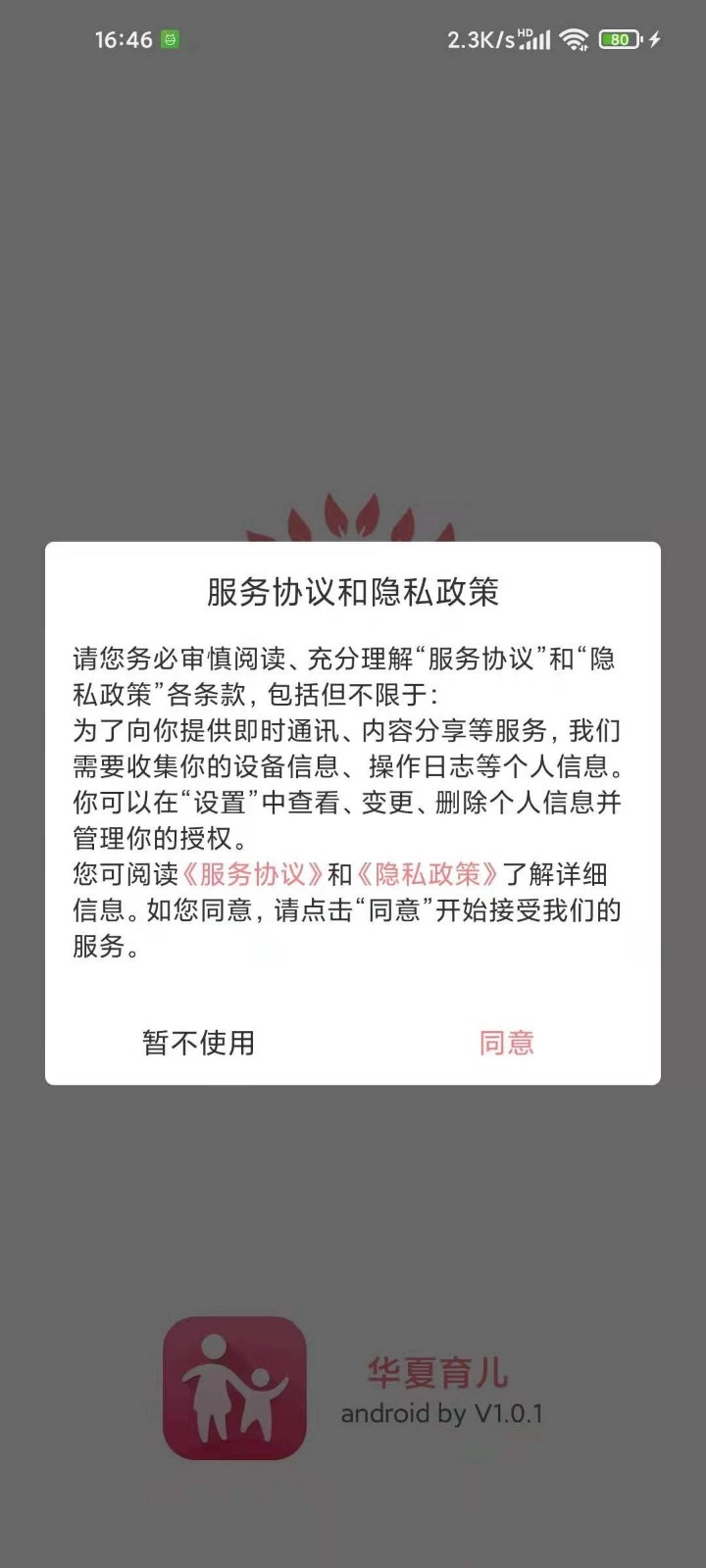The image size is (706, 1568).
Task: Tap 同意 to accept the agreement
Action: (x=506, y=1043)
